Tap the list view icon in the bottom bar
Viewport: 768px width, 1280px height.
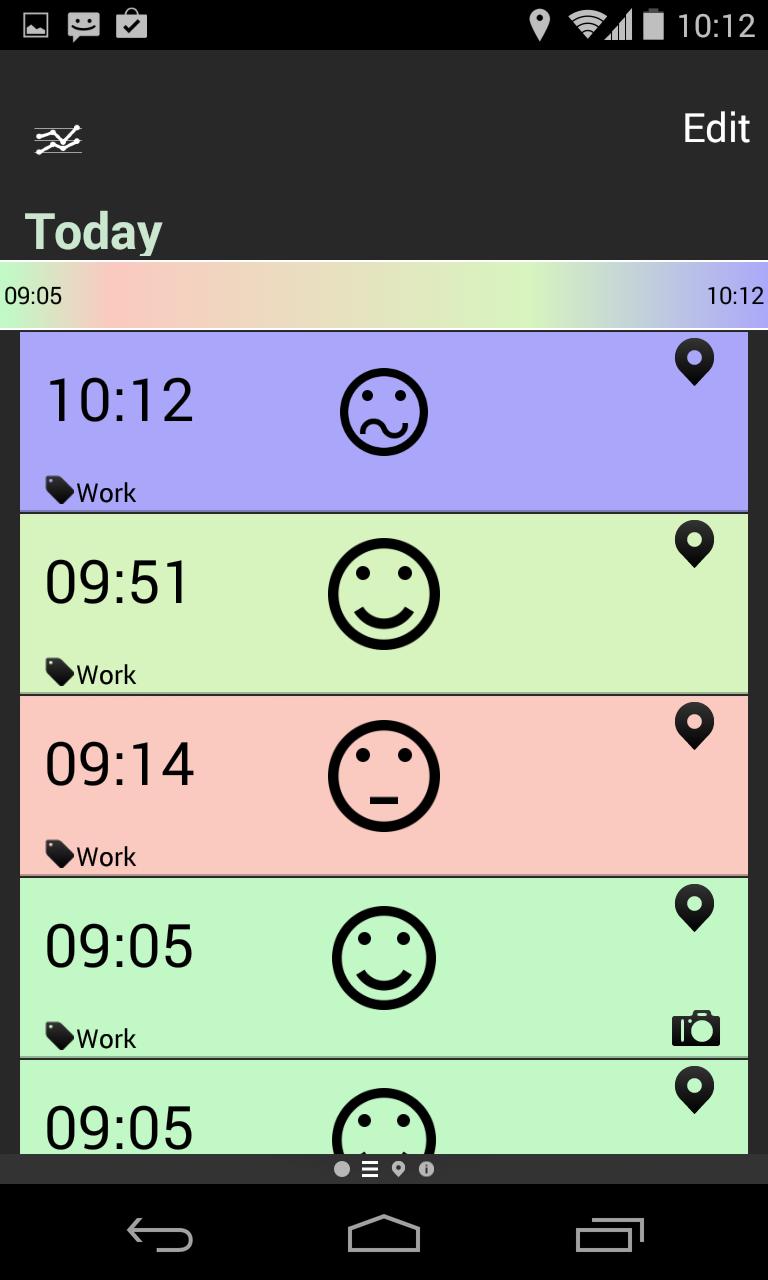click(369, 1167)
